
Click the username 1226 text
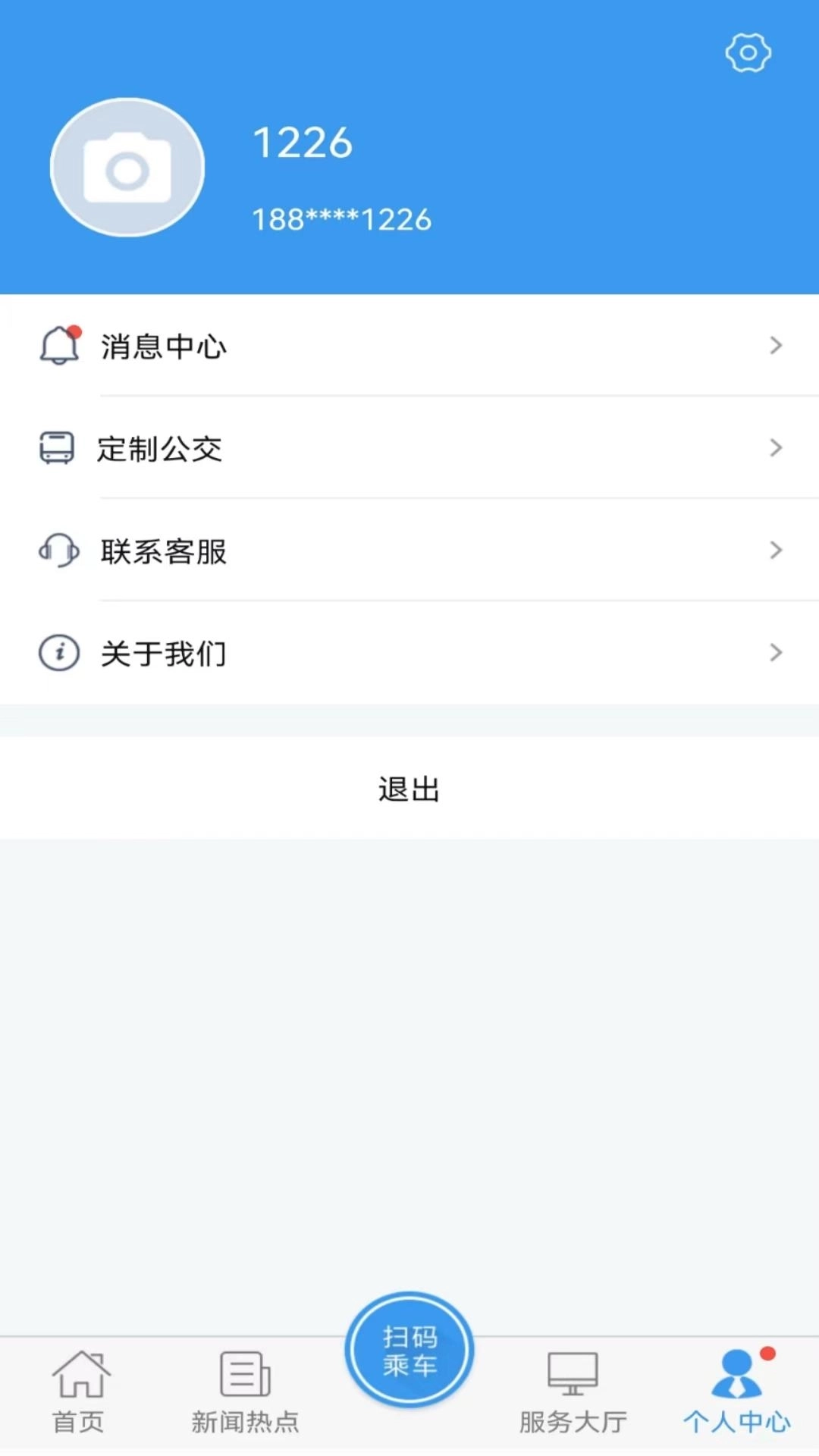tap(303, 143)
